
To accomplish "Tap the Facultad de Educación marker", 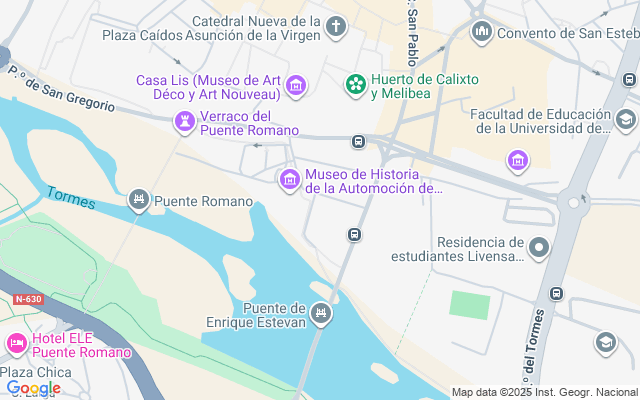I will pos(626,120).
